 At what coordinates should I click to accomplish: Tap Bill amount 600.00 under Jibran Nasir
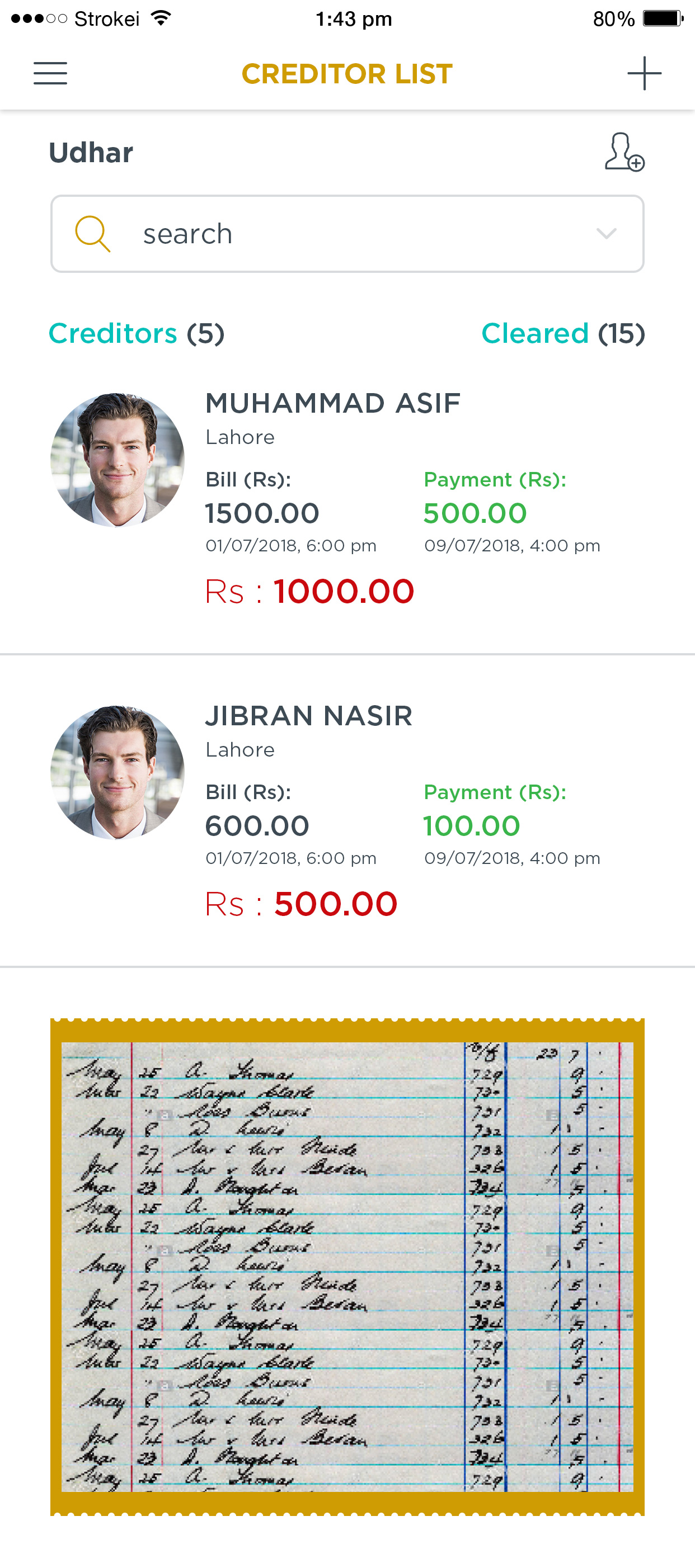pyautogui.click(x=257, y=825)
